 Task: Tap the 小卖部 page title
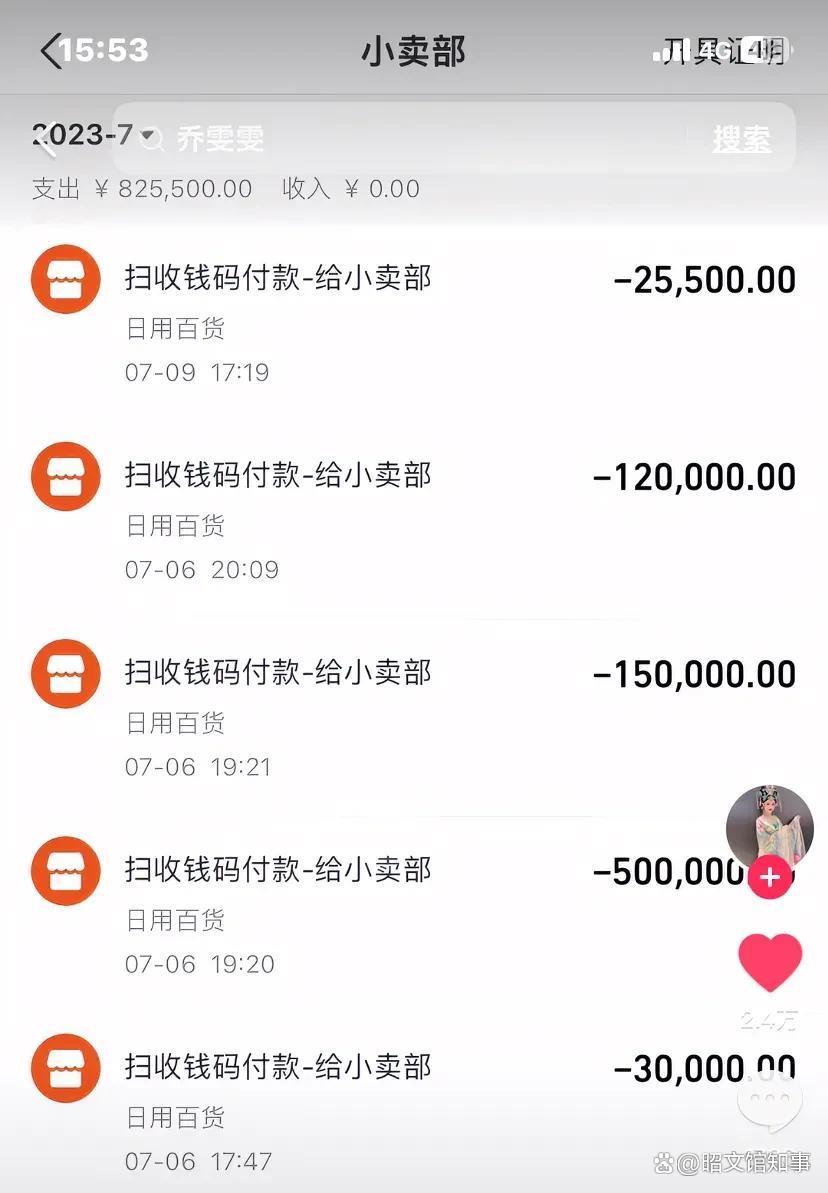tap(413, 52)
